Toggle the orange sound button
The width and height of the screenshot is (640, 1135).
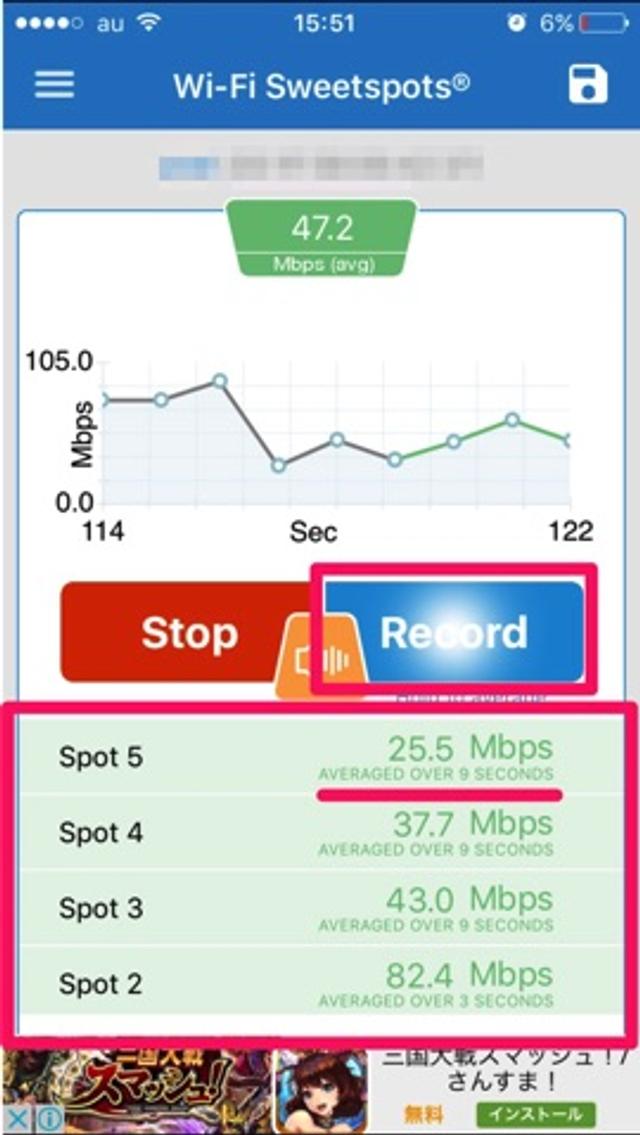pos(319,659)
